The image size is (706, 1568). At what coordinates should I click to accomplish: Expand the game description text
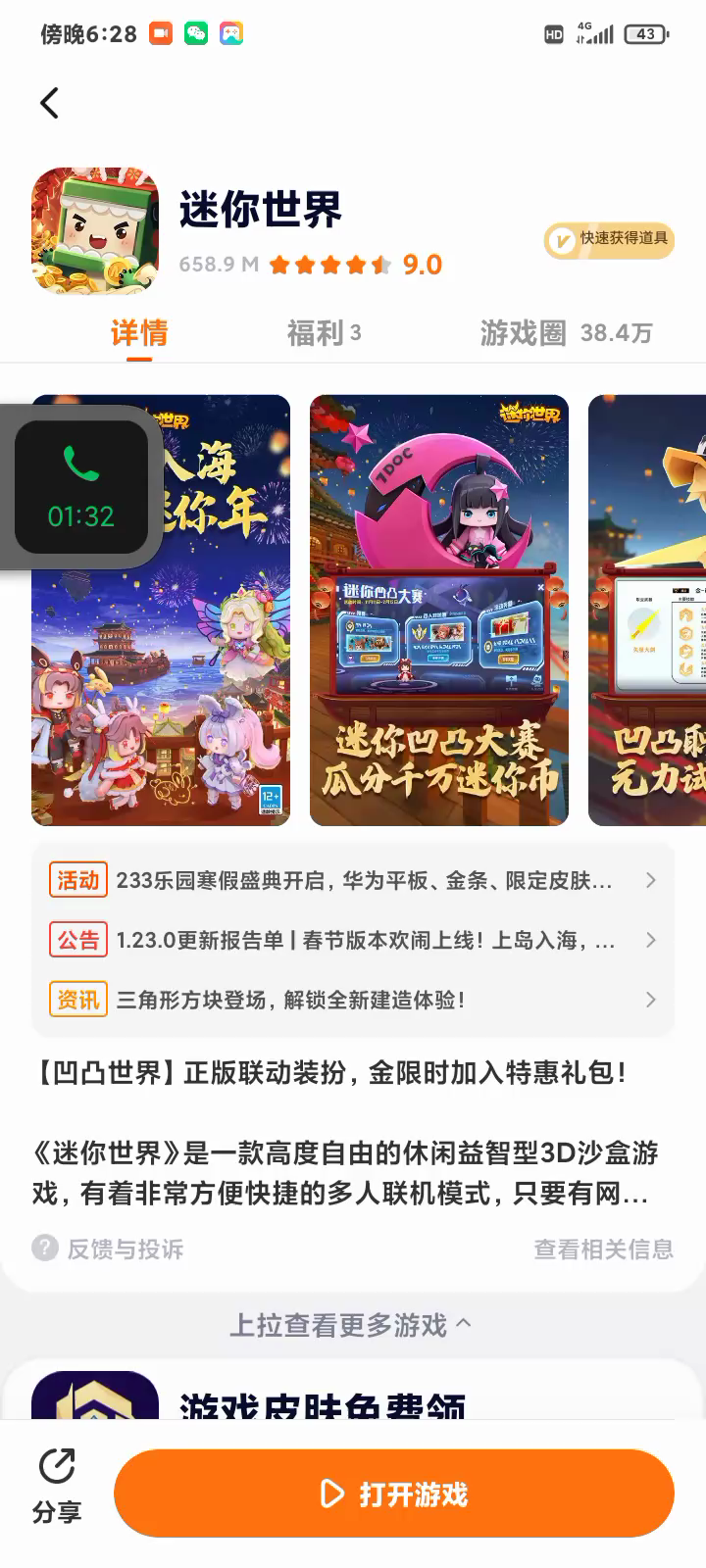click(343, 1173)
